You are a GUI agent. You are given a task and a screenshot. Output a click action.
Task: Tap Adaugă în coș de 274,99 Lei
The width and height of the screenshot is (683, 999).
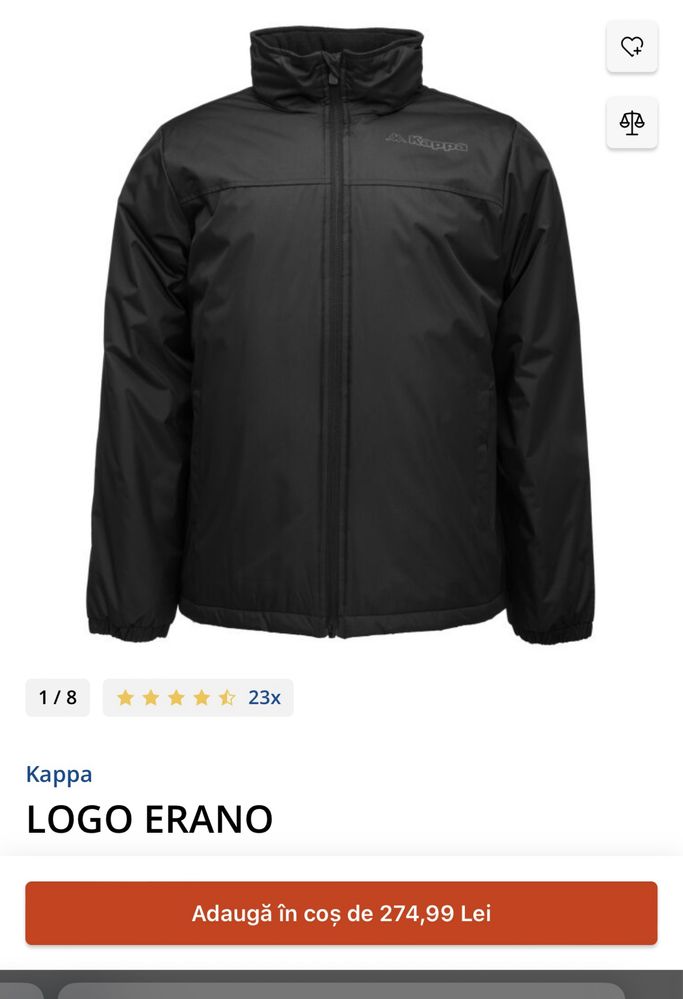(x=341, y=913)
